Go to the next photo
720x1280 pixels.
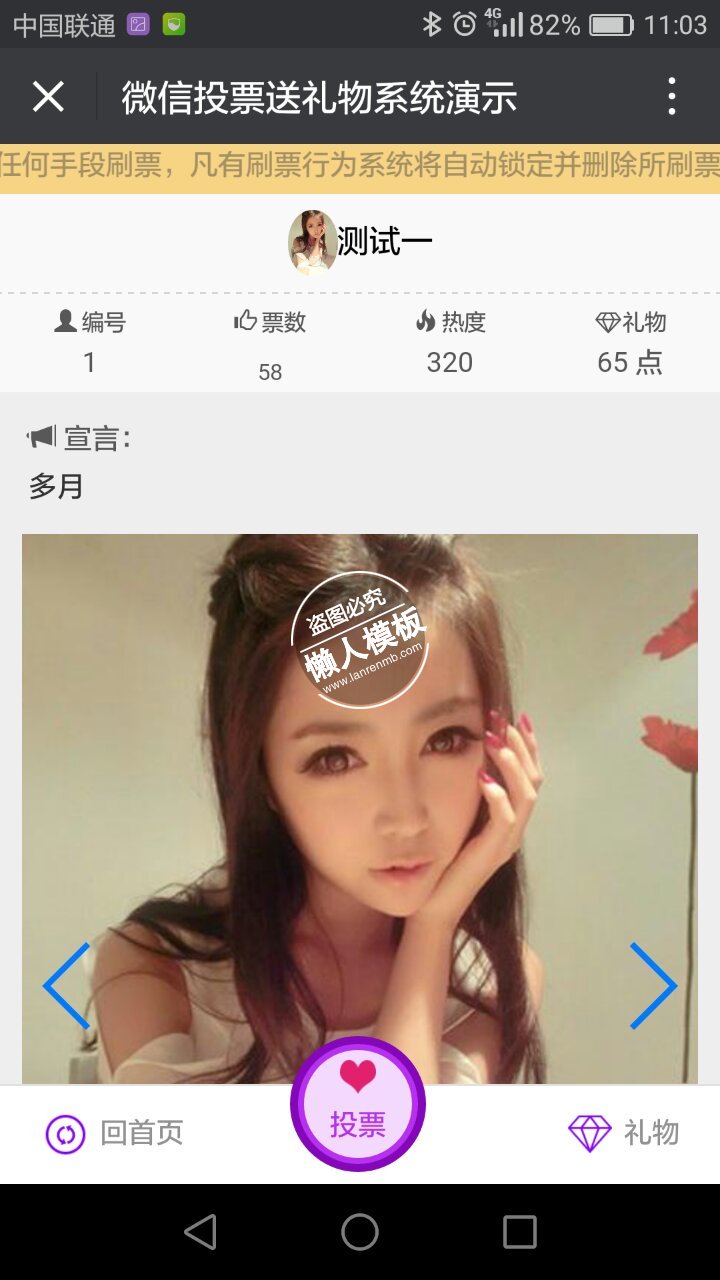coord(653,986)
